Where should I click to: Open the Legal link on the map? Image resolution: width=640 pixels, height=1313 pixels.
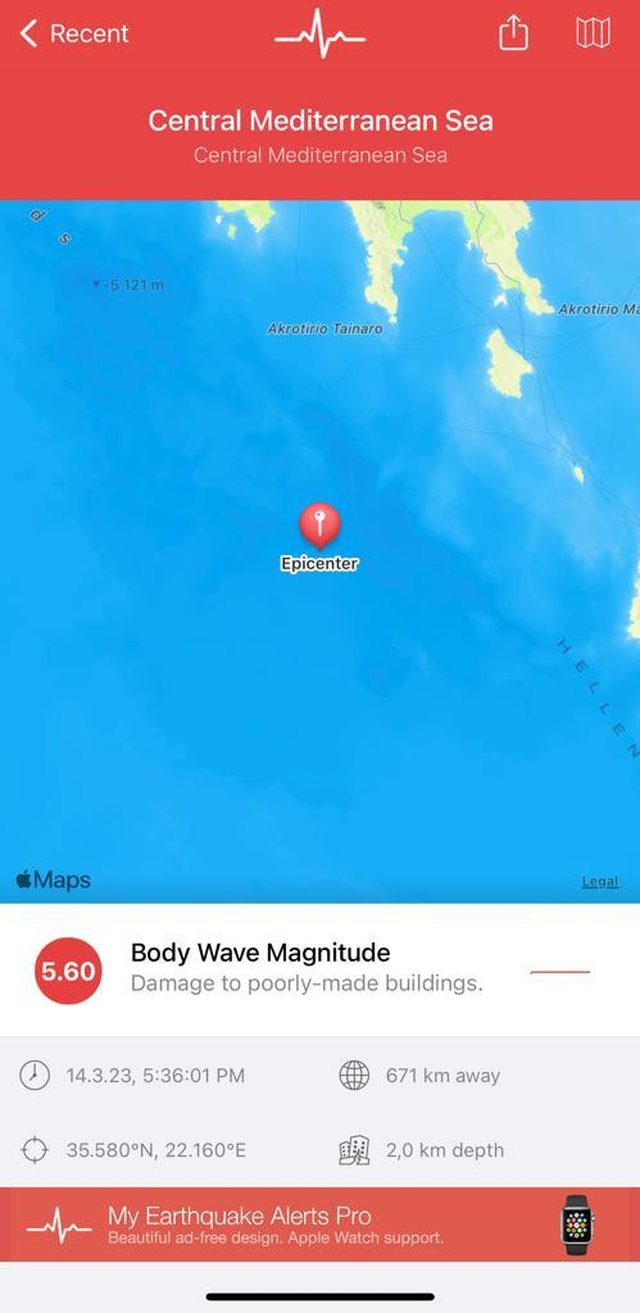600,882
